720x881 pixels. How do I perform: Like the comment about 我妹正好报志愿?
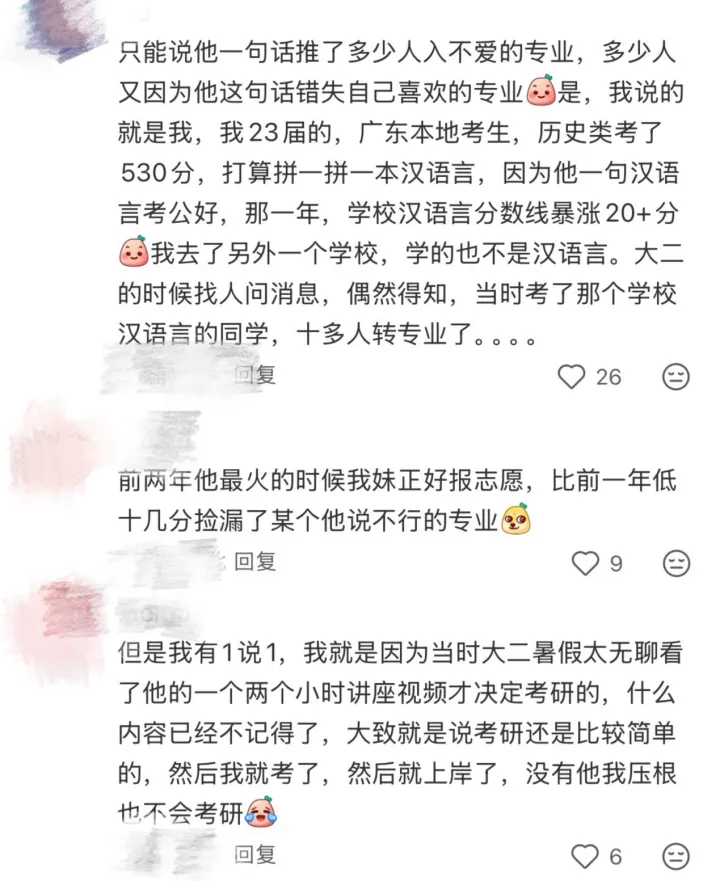585,563
